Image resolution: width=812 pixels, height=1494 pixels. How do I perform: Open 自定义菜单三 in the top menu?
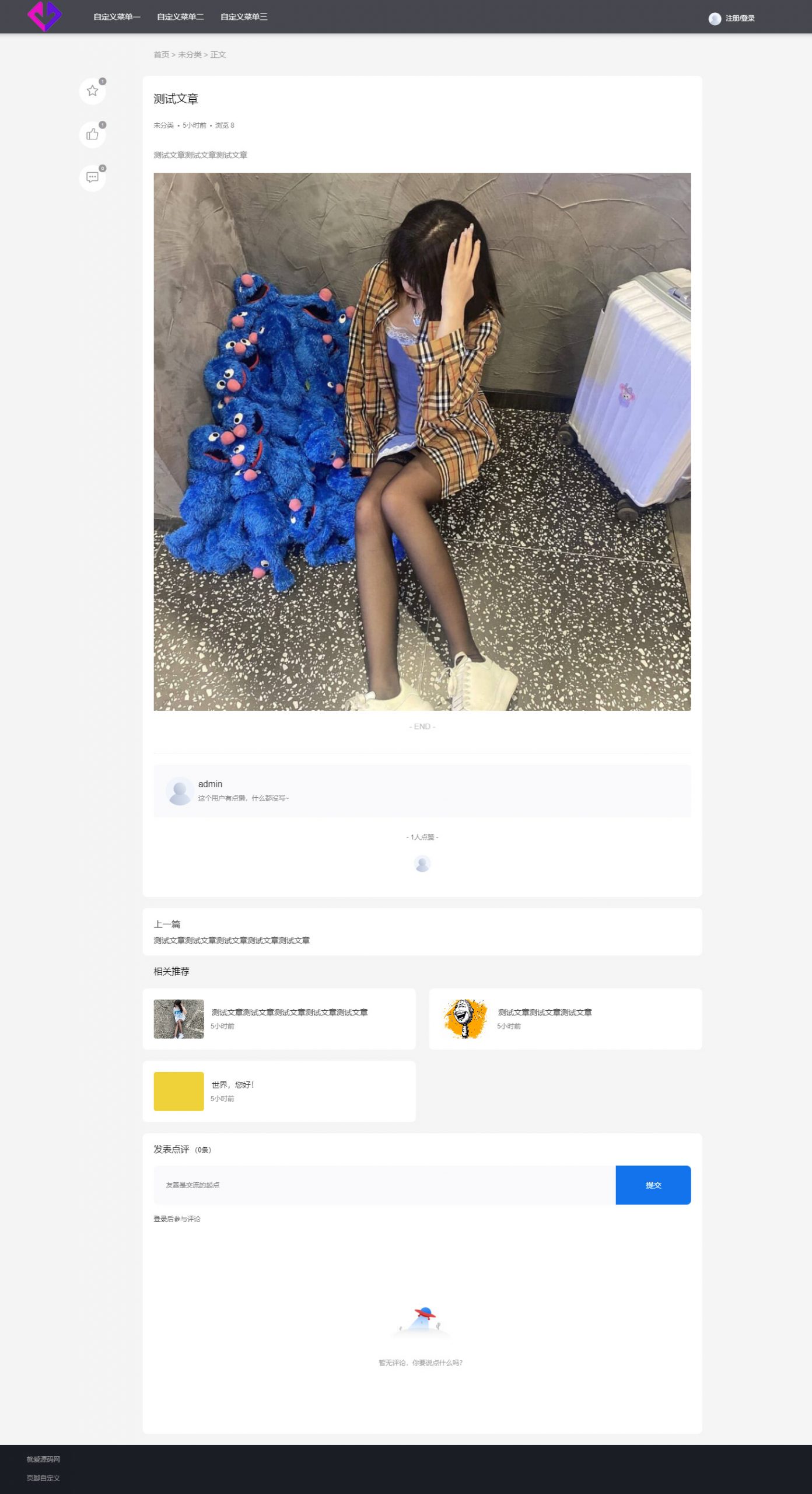(244, 17)
